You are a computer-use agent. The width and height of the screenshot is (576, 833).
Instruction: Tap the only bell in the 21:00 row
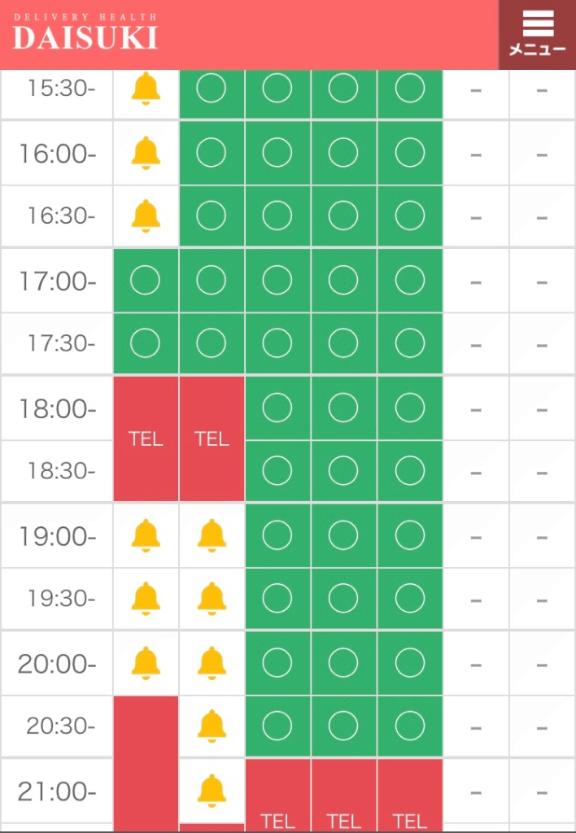[211, 791]
